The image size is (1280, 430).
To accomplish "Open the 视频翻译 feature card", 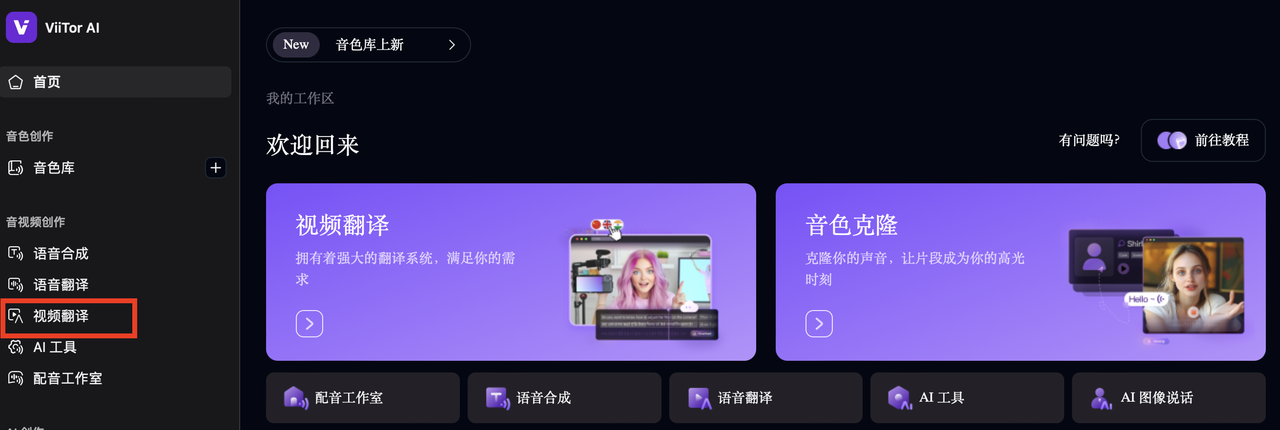I will coord(510,271).
